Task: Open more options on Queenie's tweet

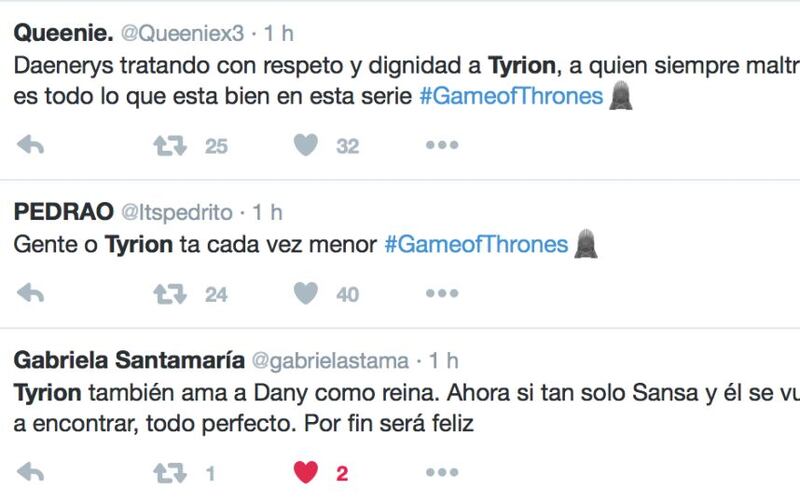Action: (x=441, y=146)
